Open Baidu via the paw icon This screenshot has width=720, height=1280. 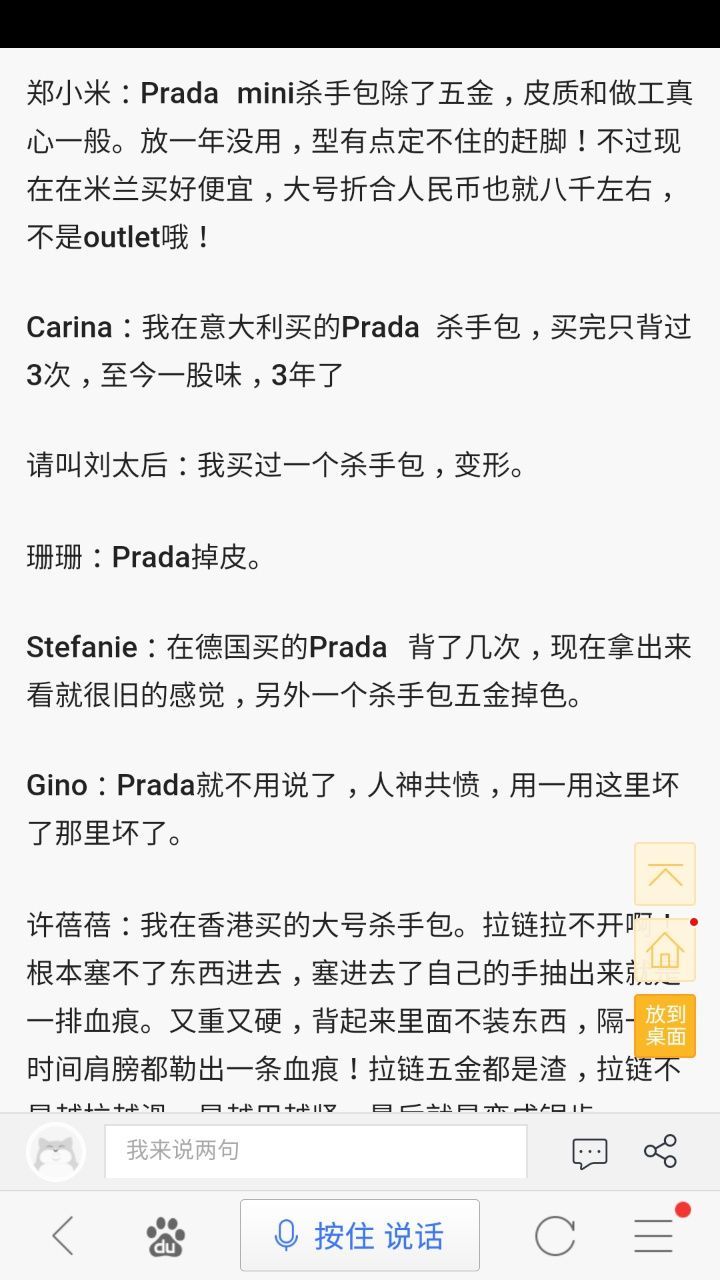[164, 1236]
